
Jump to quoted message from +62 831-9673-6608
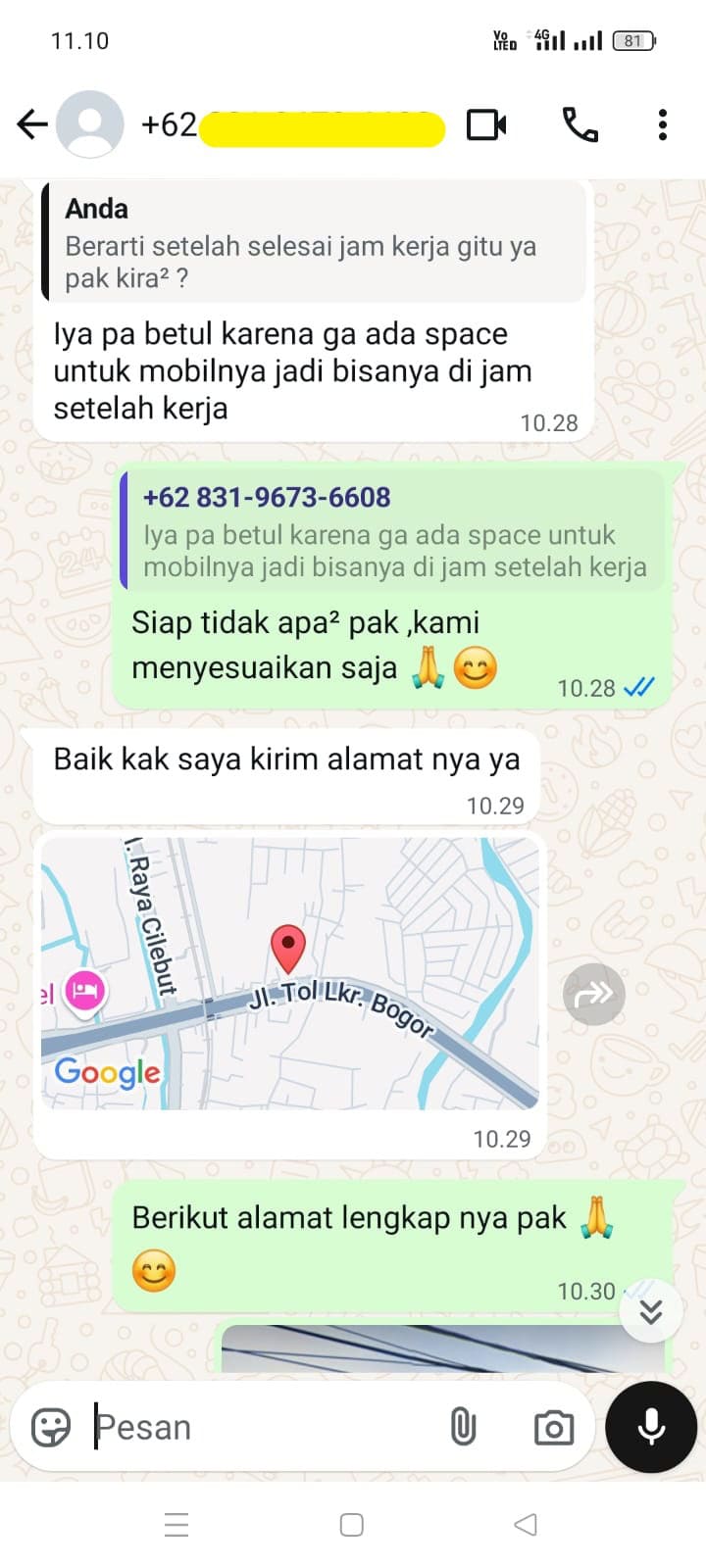pyautogui.click(x=392, y=531)
